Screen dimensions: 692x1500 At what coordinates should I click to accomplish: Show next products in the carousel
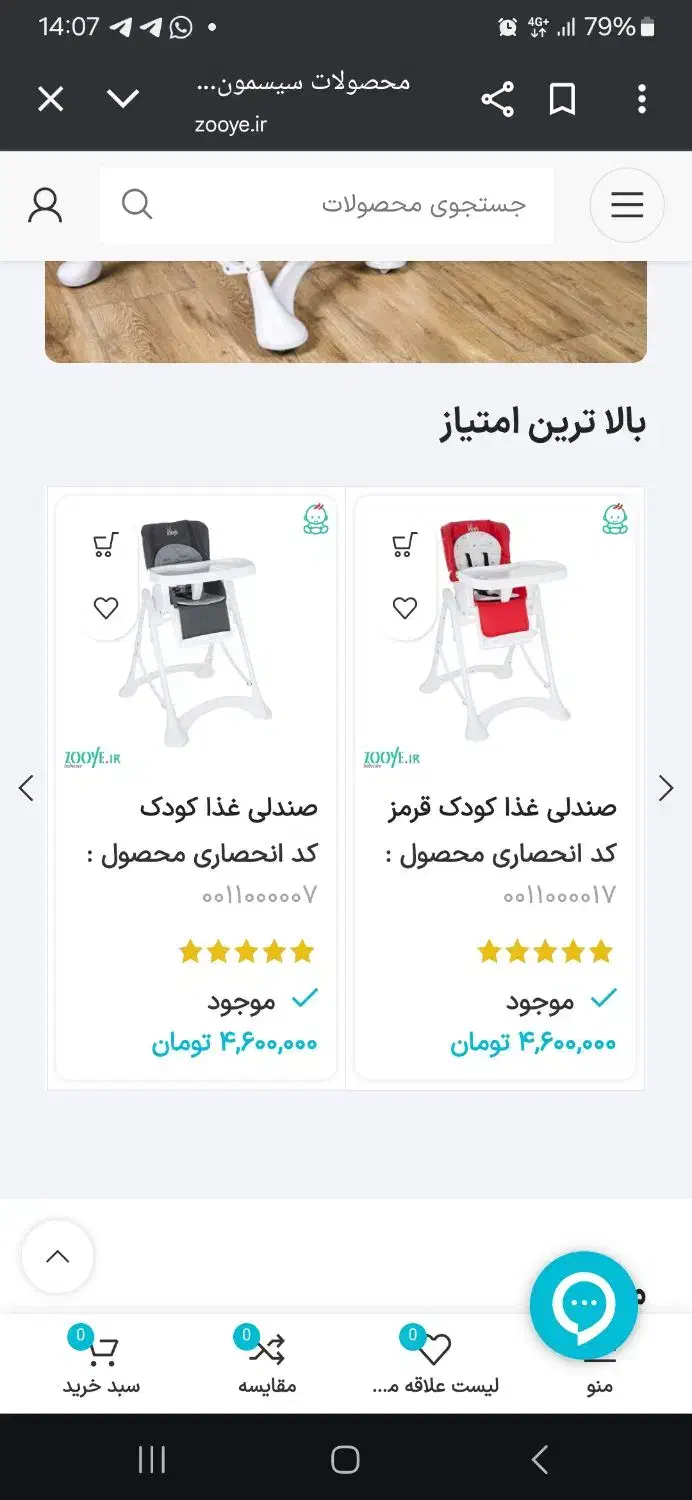pos(666,788)
